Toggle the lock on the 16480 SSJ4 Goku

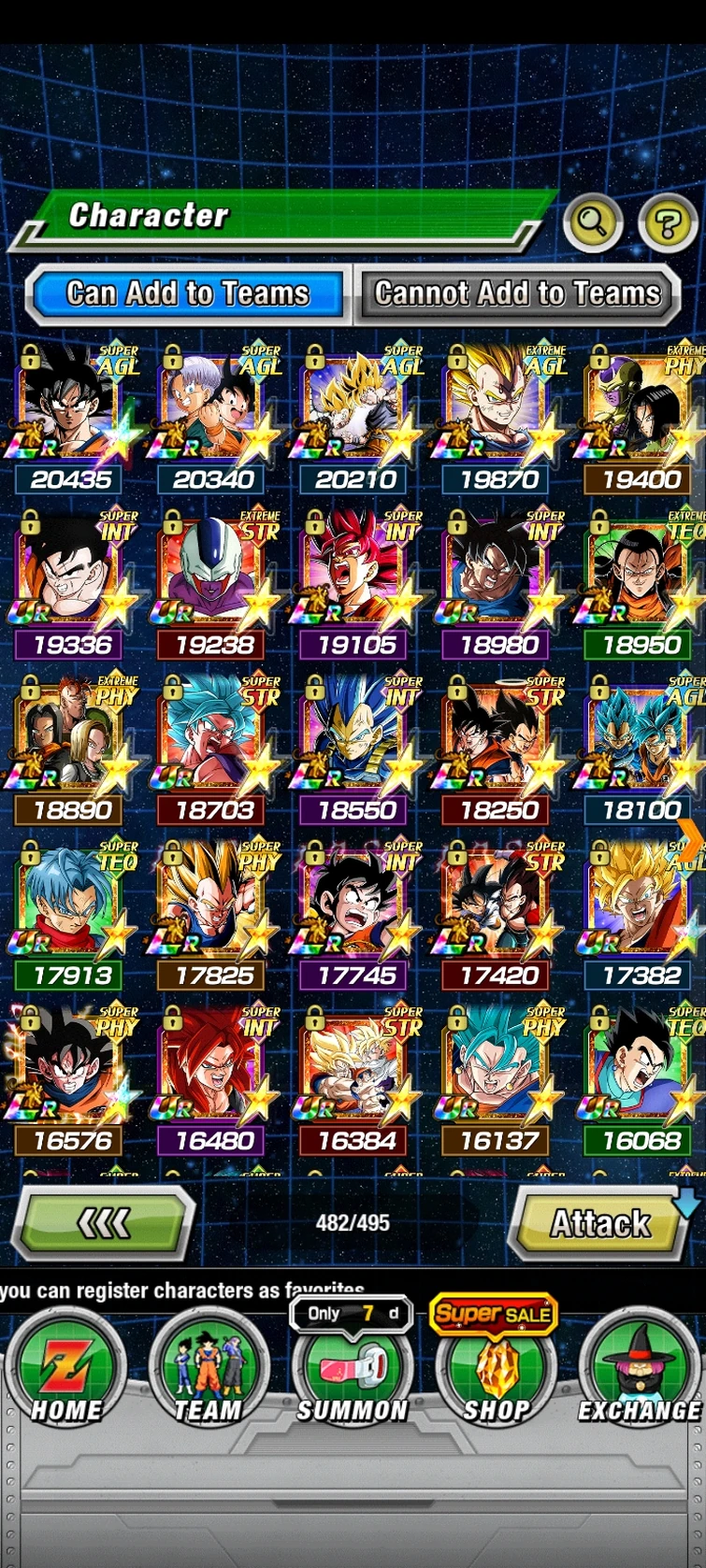point(171,1019)
